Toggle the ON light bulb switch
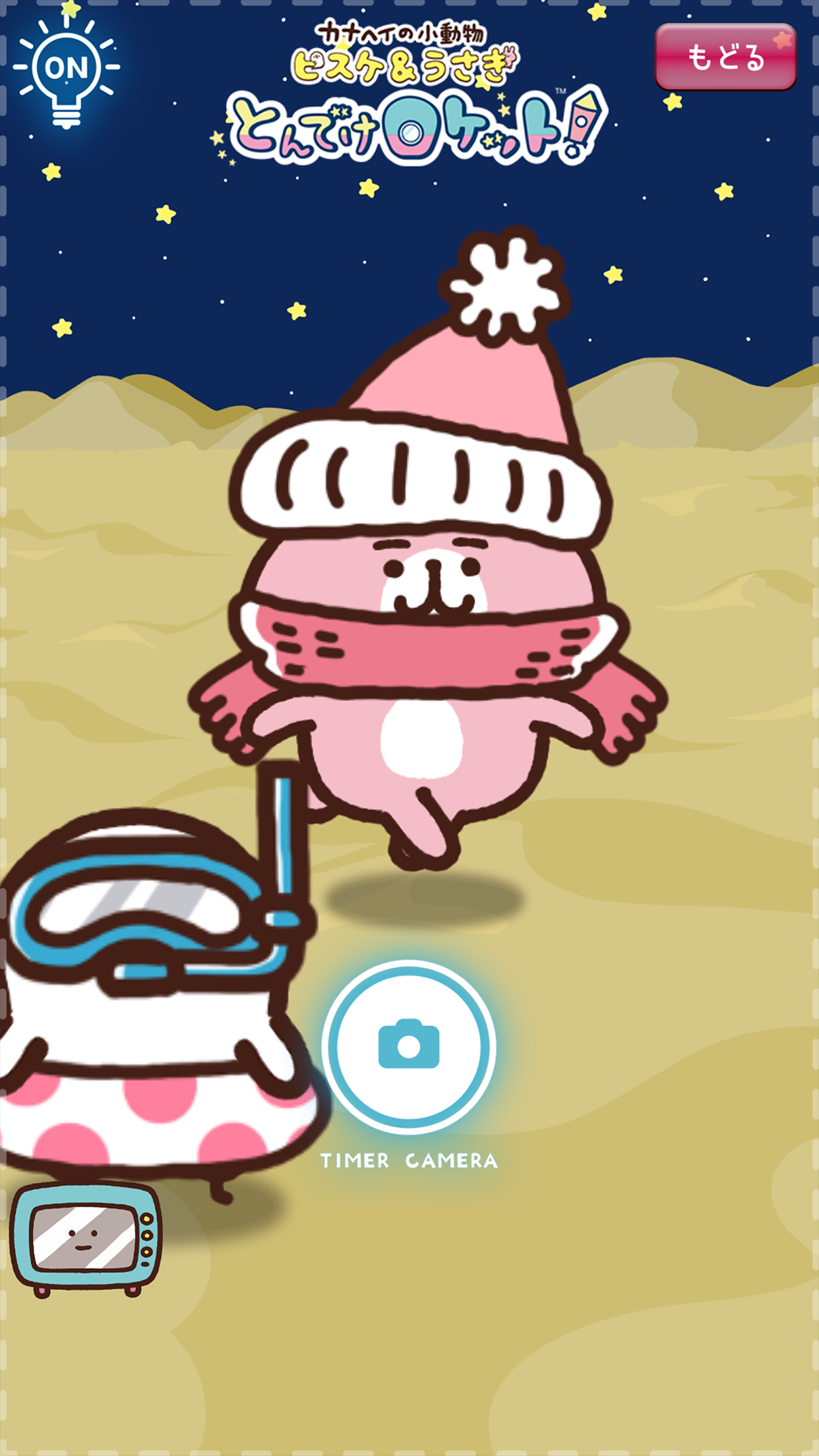 (67, 71)
